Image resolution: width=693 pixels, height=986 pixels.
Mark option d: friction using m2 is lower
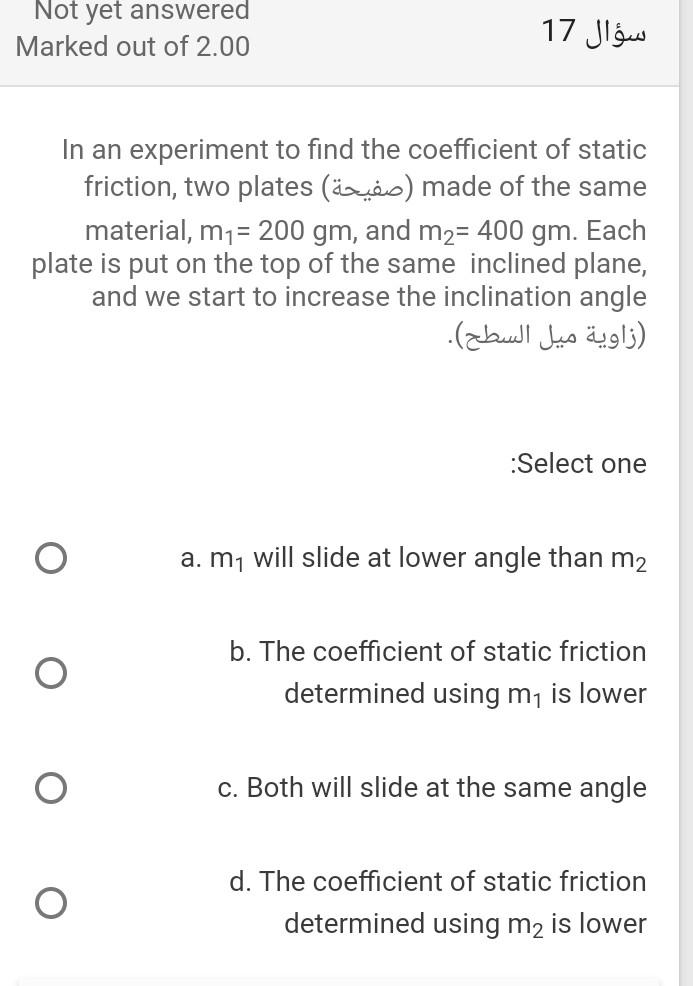tap(51, 903)
